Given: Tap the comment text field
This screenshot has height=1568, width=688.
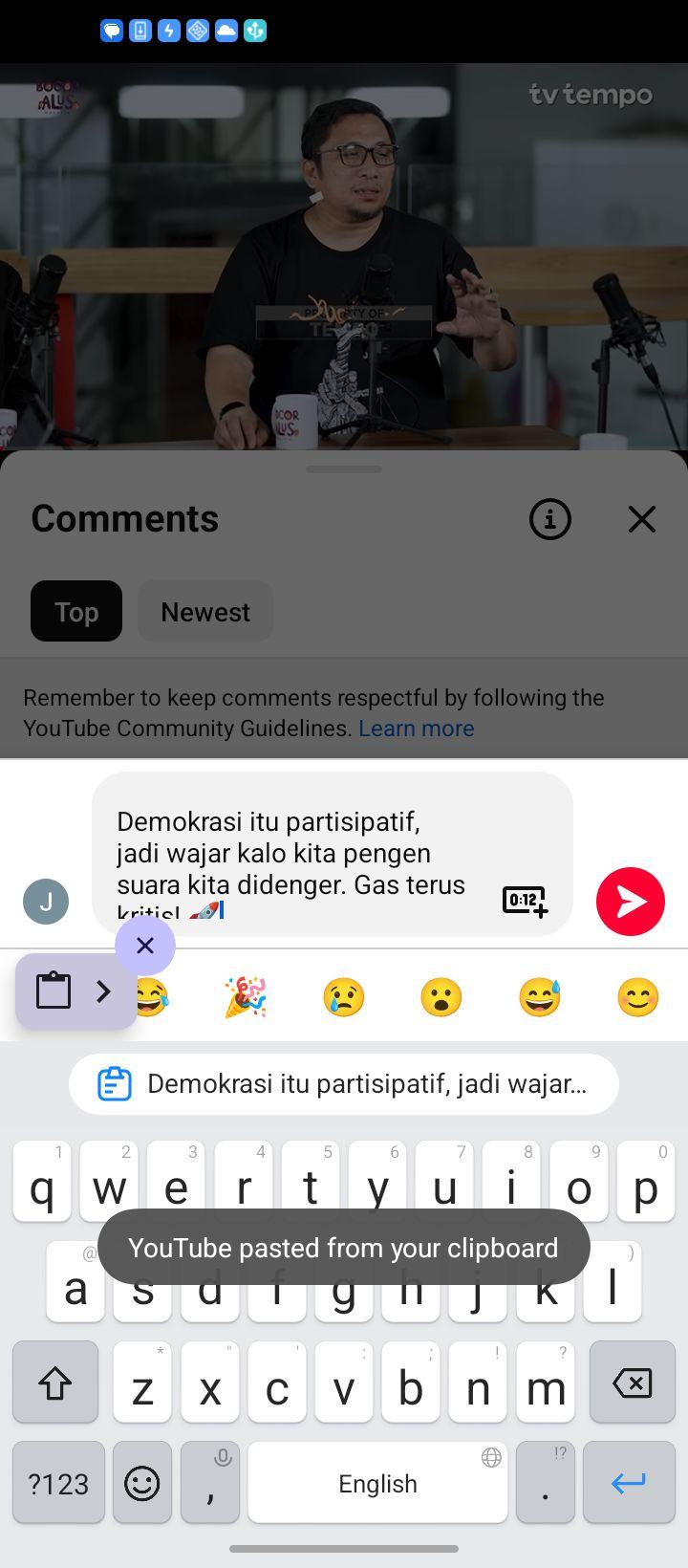Looking at the screenshot, I should click(x=333, y=854).
